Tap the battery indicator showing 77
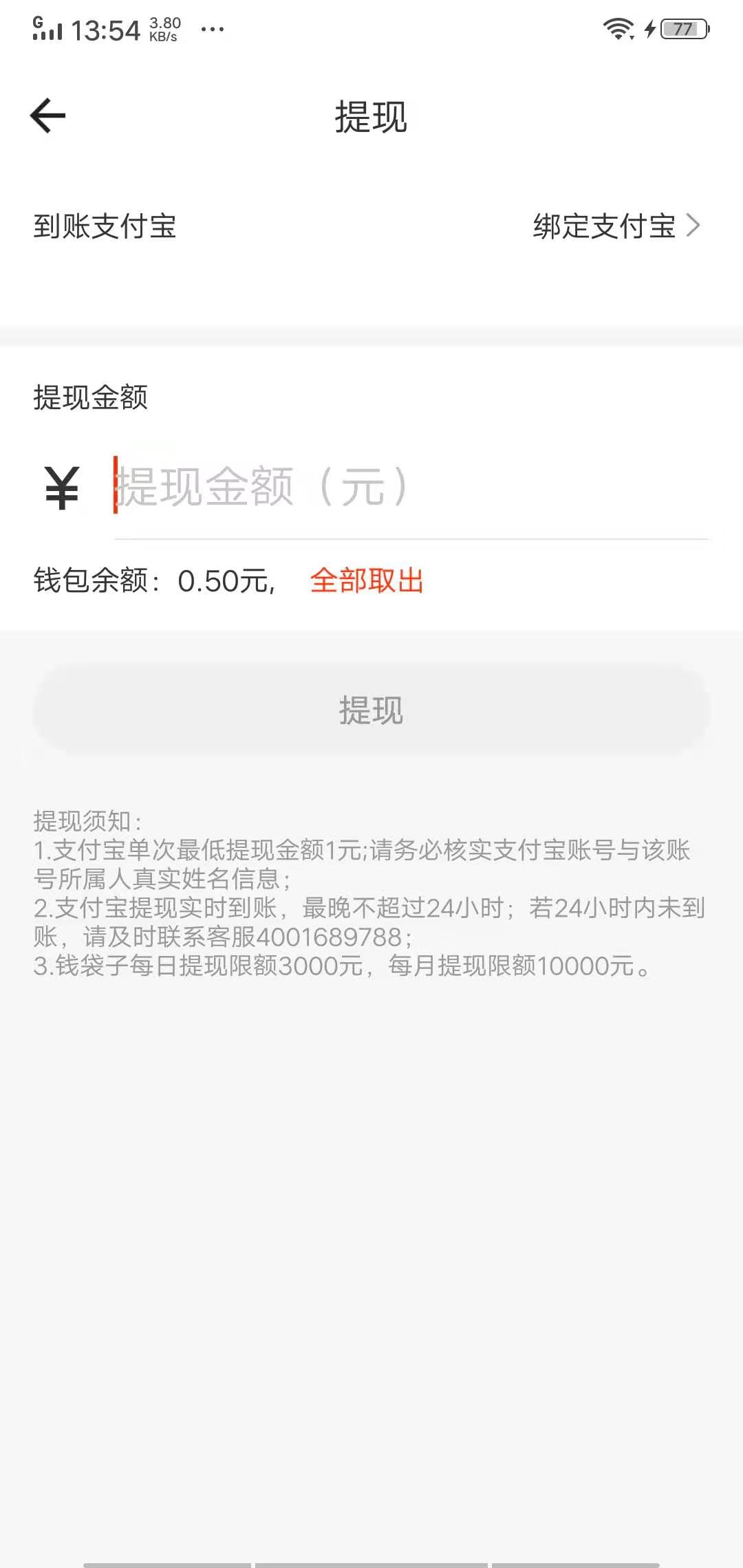743x1568 pixels. [682, 29]
